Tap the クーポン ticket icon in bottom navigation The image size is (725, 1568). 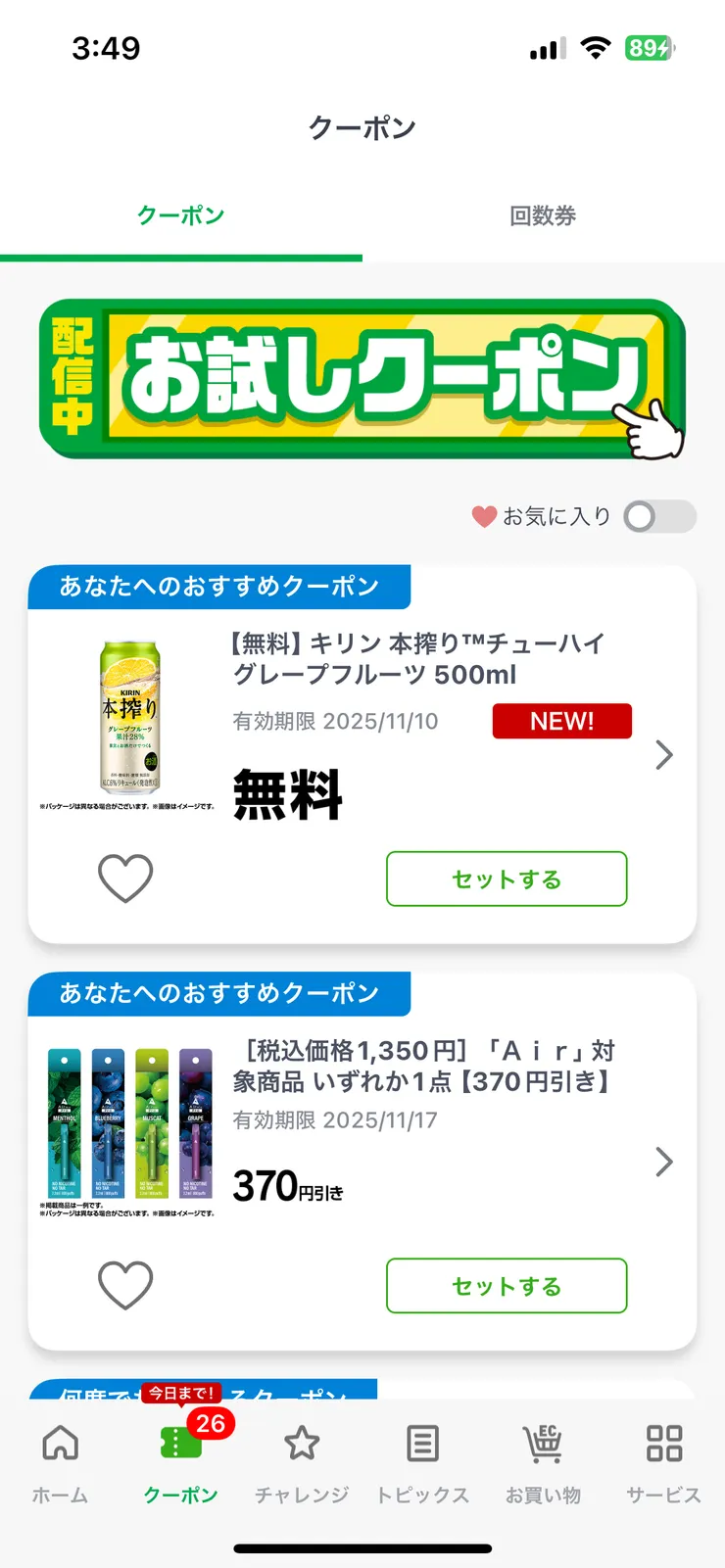181,1443
